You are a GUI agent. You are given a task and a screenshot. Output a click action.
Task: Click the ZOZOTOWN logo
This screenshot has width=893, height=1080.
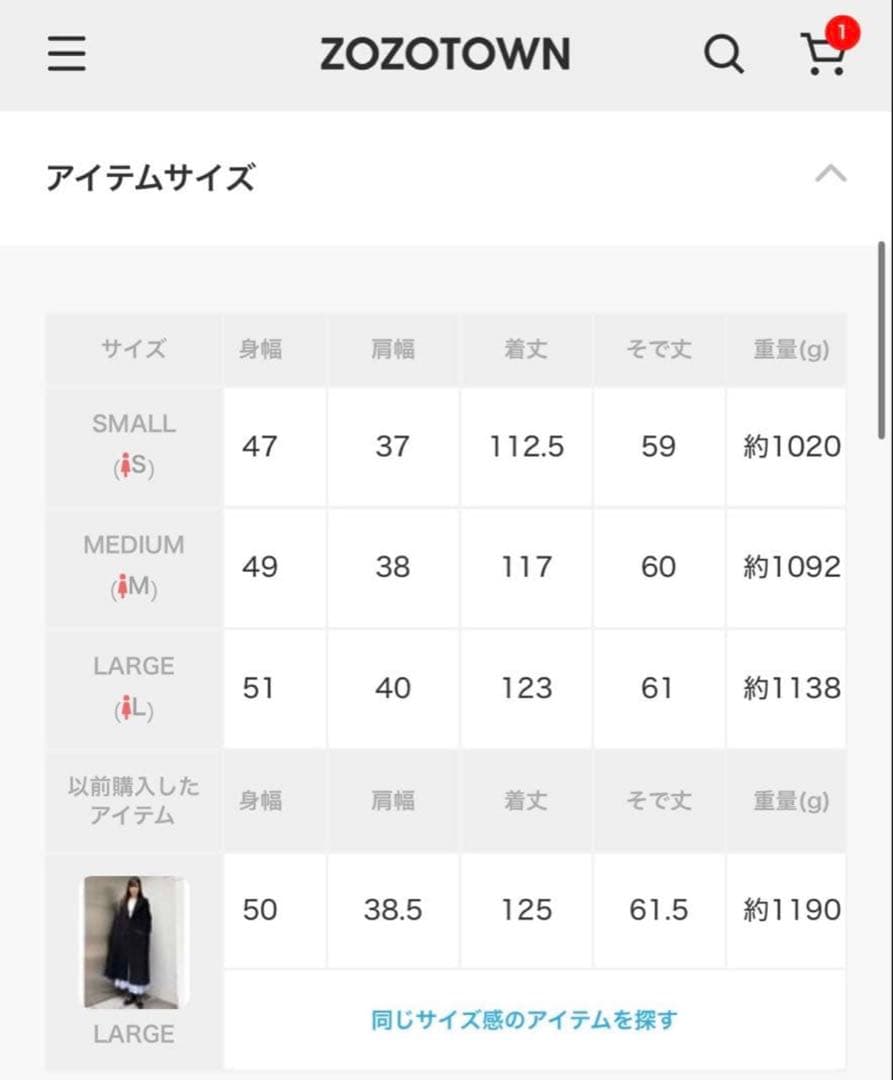446,54
